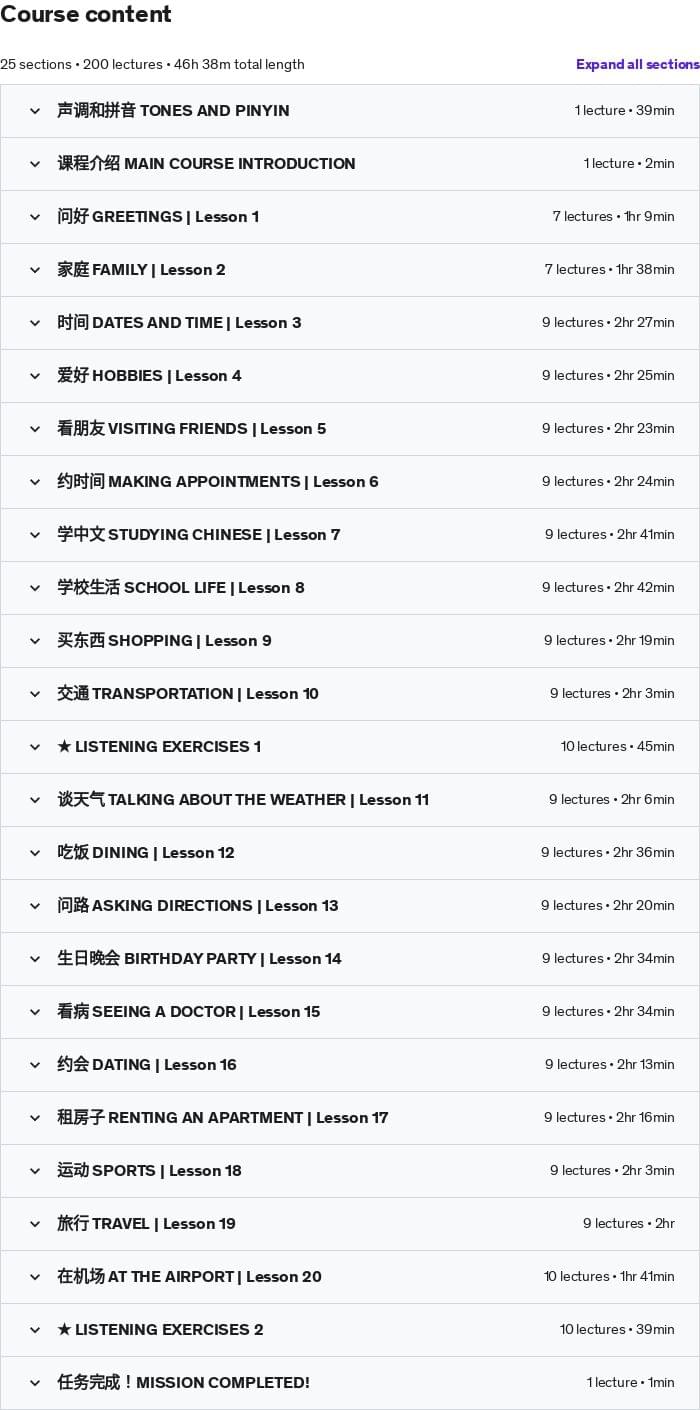The width and height of the screenshot is (700, 1410).
Task: Open the GREETINGS Lesson 1 section
Action: [350, 217]
